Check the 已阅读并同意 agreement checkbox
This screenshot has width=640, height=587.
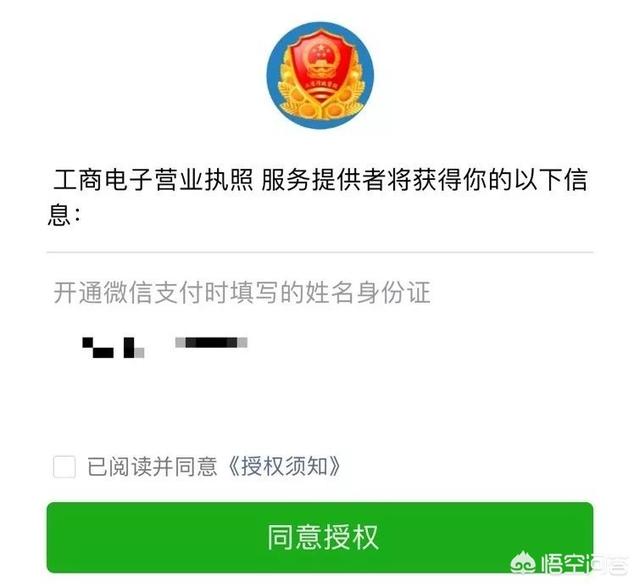pyautogui.click(x=64, y=466)
